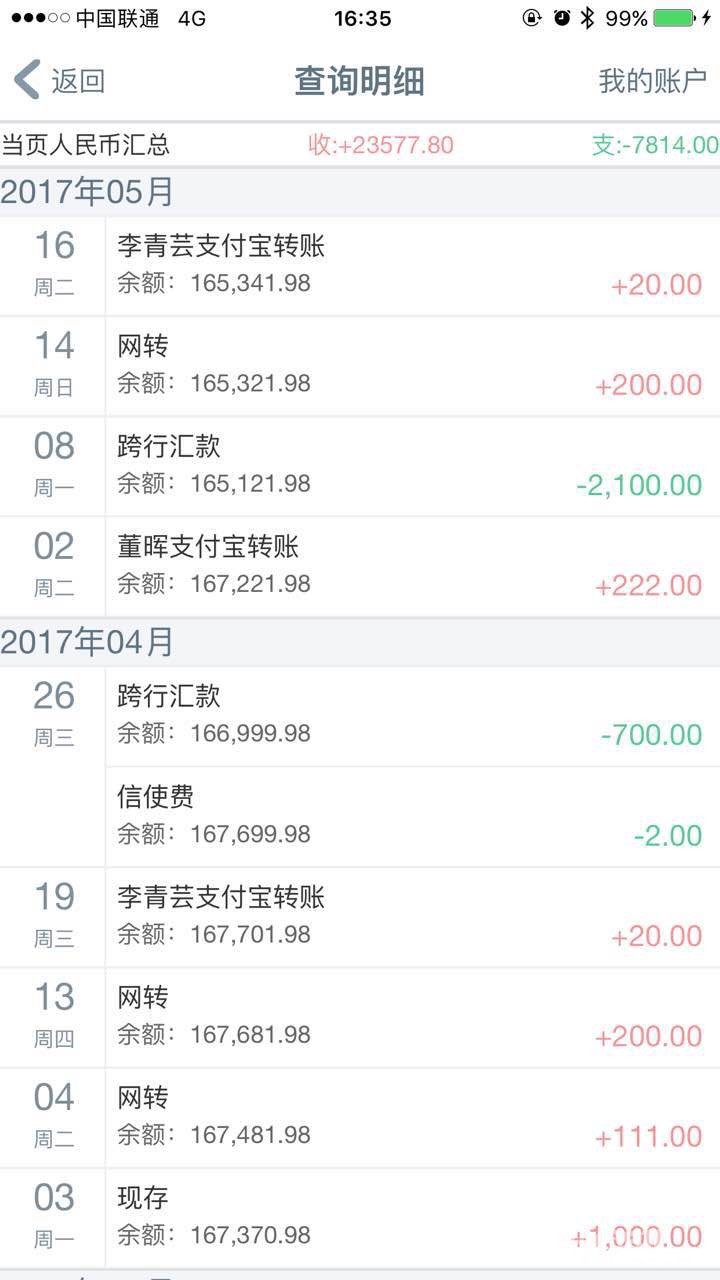Open the 网转 +111.00 transaction

tap(360, 1118)
